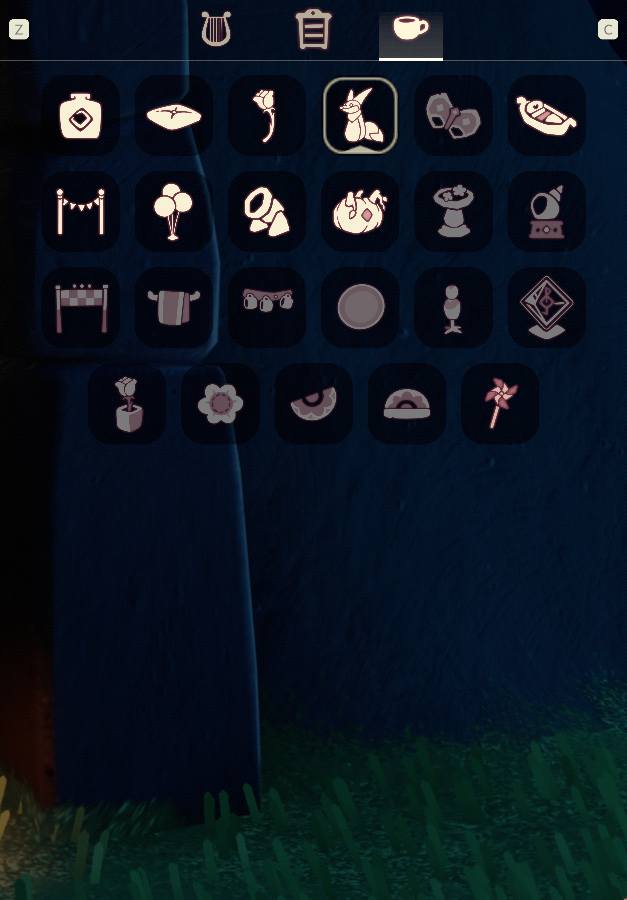The width and height of the screenshot is (627, 900).
Task: Choose the checkered banner item
Action: click(81, 307)
